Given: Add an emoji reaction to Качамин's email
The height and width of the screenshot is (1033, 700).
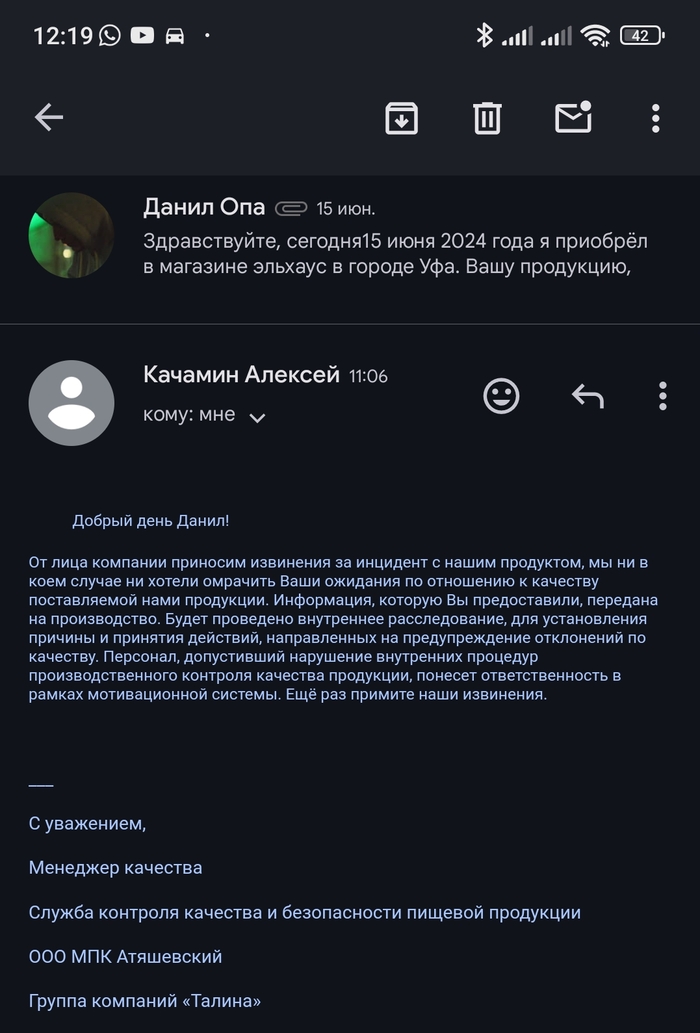Looking at the screenshot, I should pos(501,396).
